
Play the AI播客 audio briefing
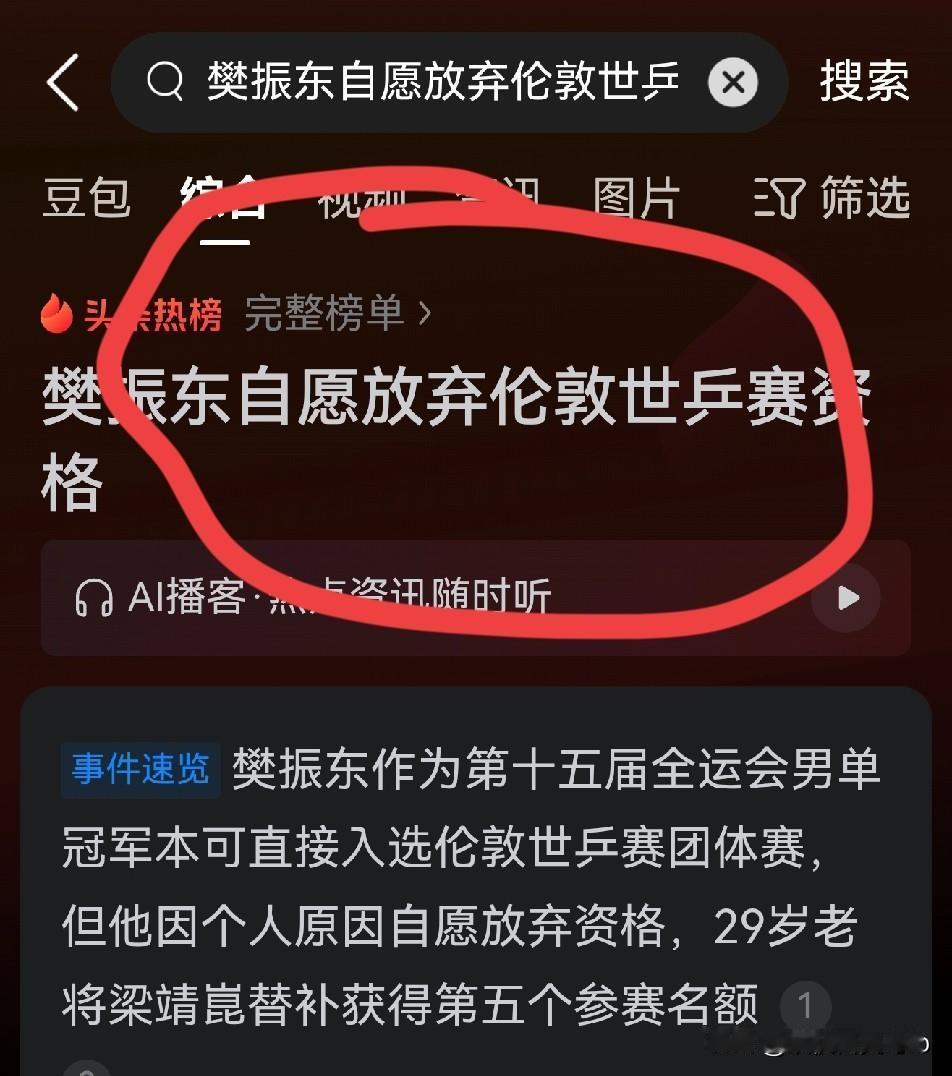[846, 597]
